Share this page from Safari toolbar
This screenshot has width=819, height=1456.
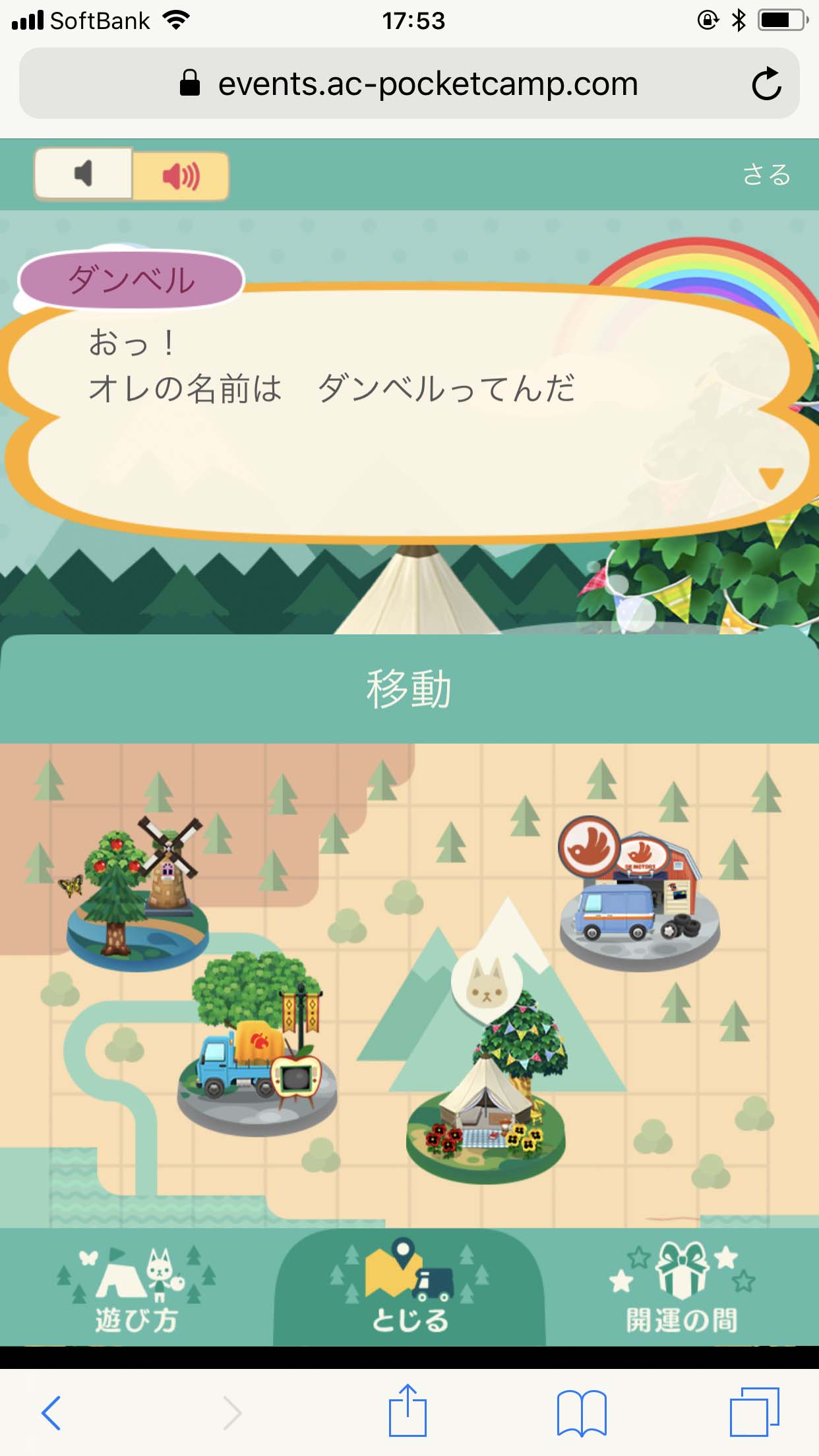408,1411
